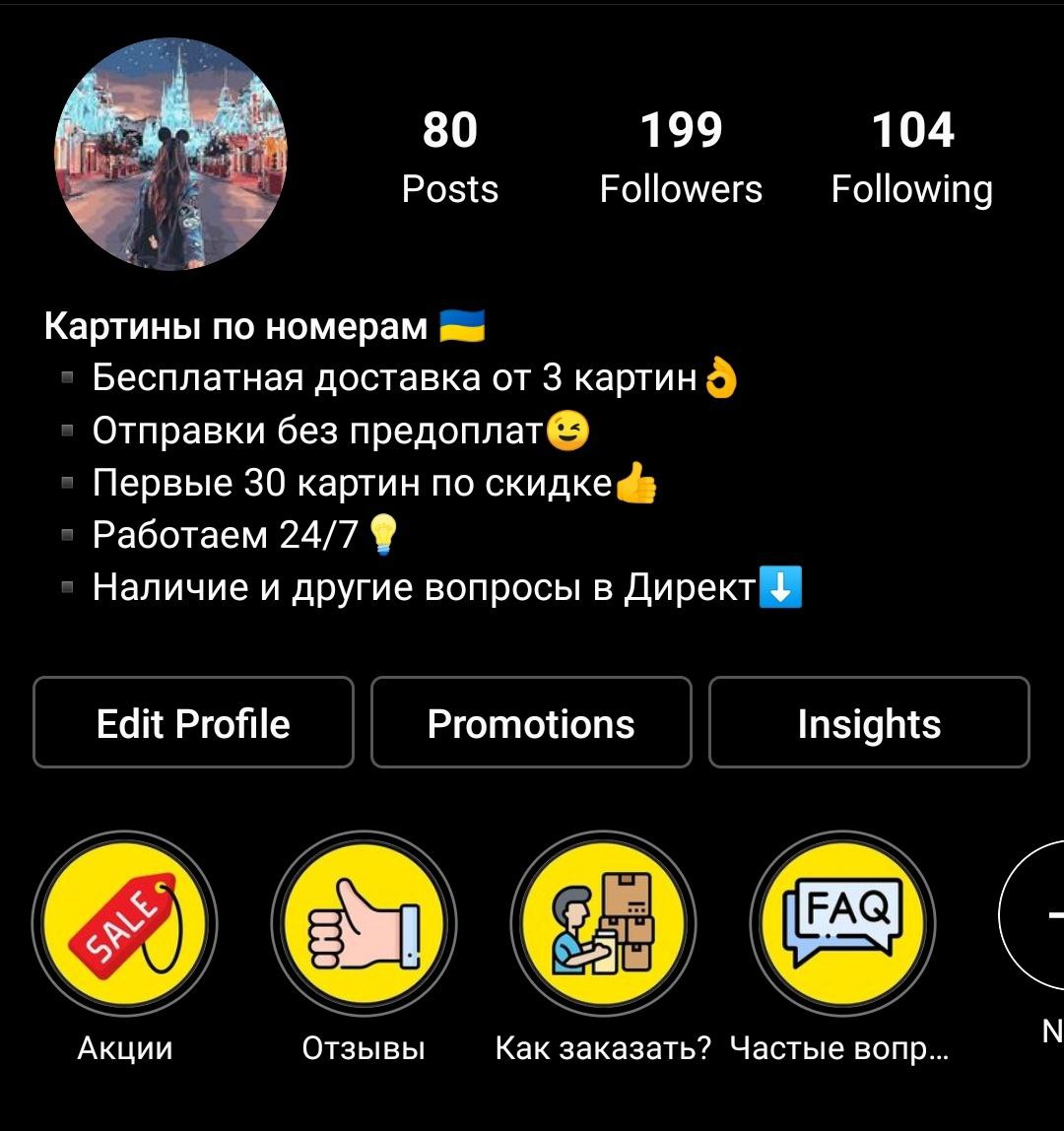Viewport: 1064px width, 1131px height.
Task: Open the Частые вопросы FAQ highlight
Action: click(x=841, y=924)
